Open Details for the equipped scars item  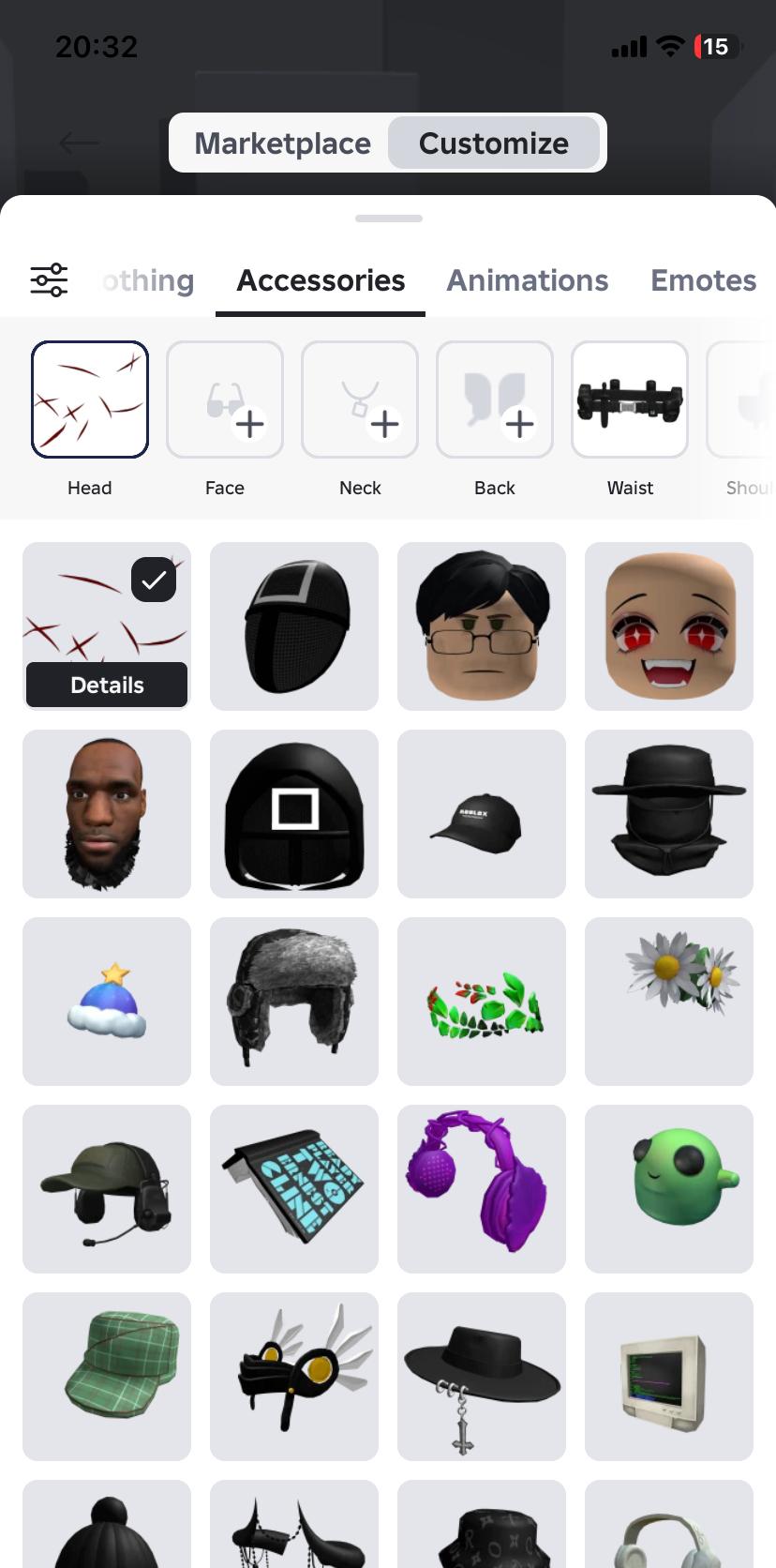click(107, 685)
